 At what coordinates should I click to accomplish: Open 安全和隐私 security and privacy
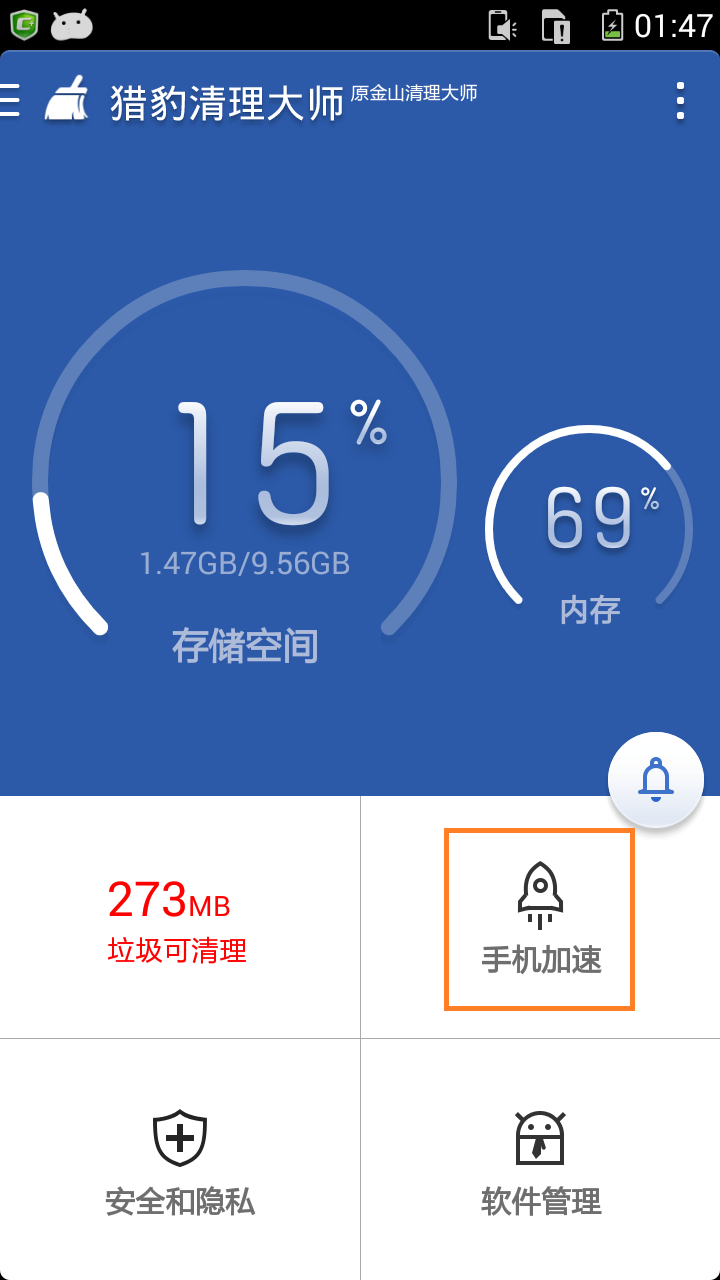click(x=179, y=1160)
